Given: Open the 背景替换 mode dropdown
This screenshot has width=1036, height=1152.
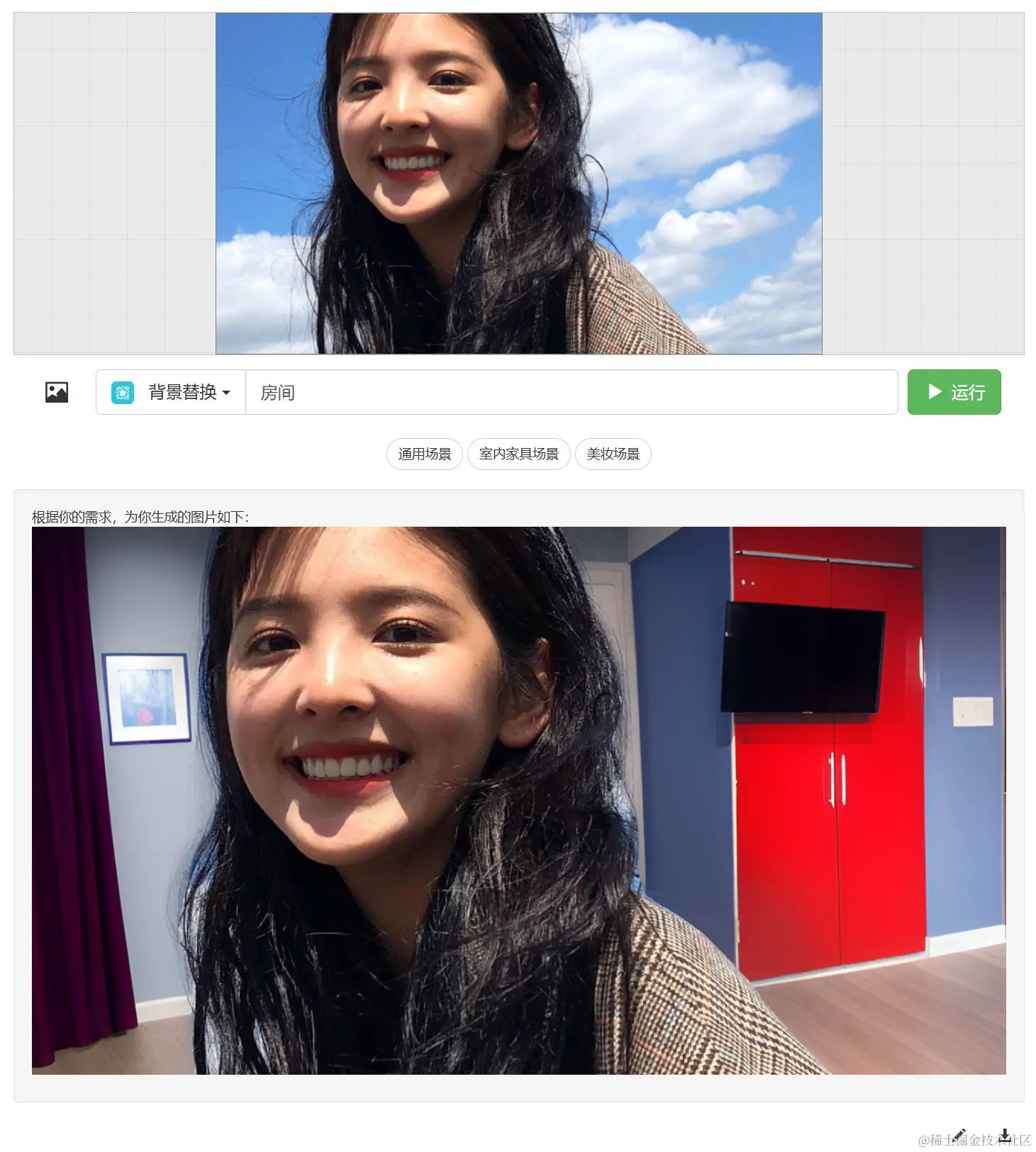Looking at the screenshot, I should tap(172, 392).
